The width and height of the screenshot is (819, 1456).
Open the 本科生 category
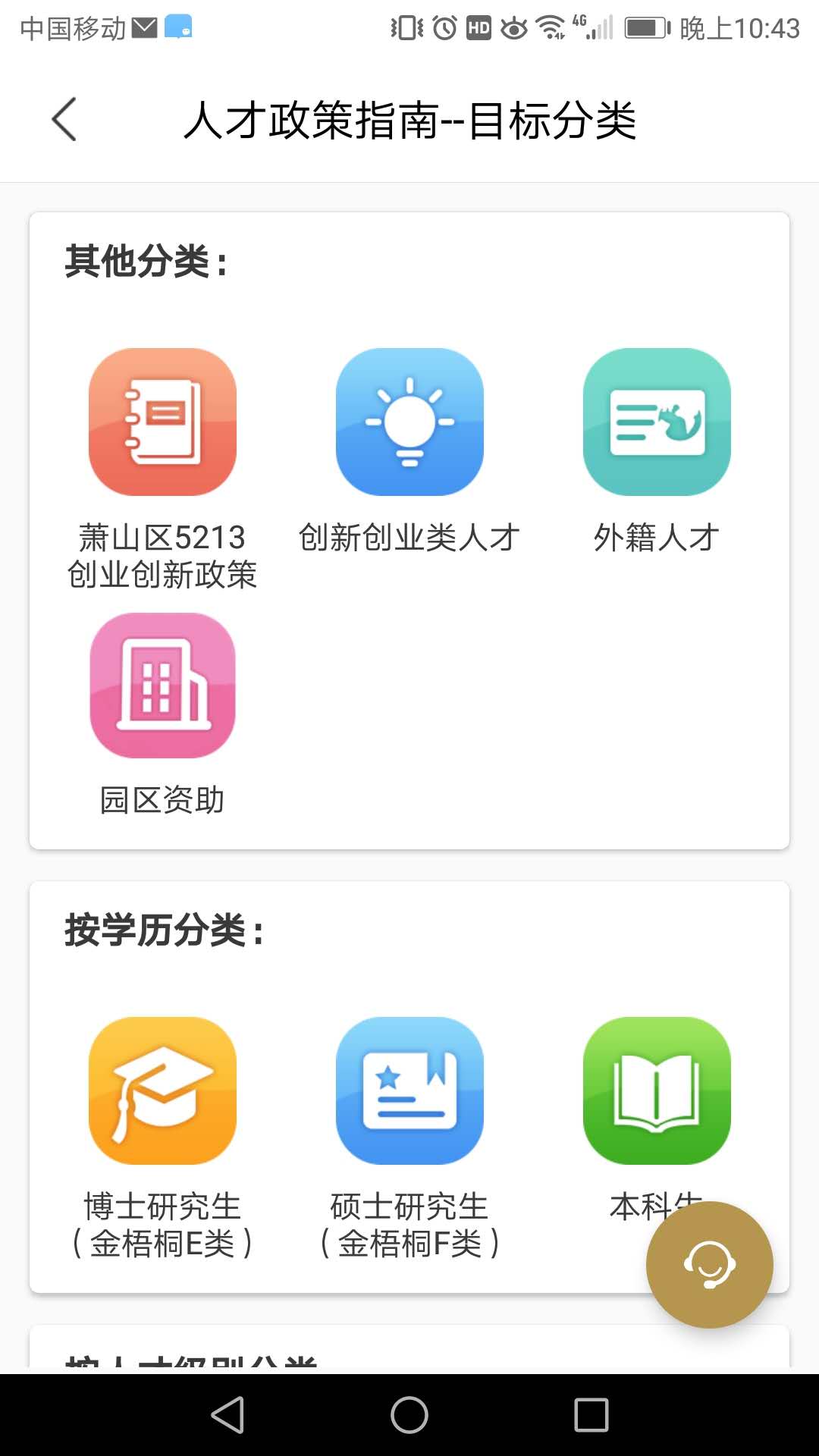click(657, 1090)
